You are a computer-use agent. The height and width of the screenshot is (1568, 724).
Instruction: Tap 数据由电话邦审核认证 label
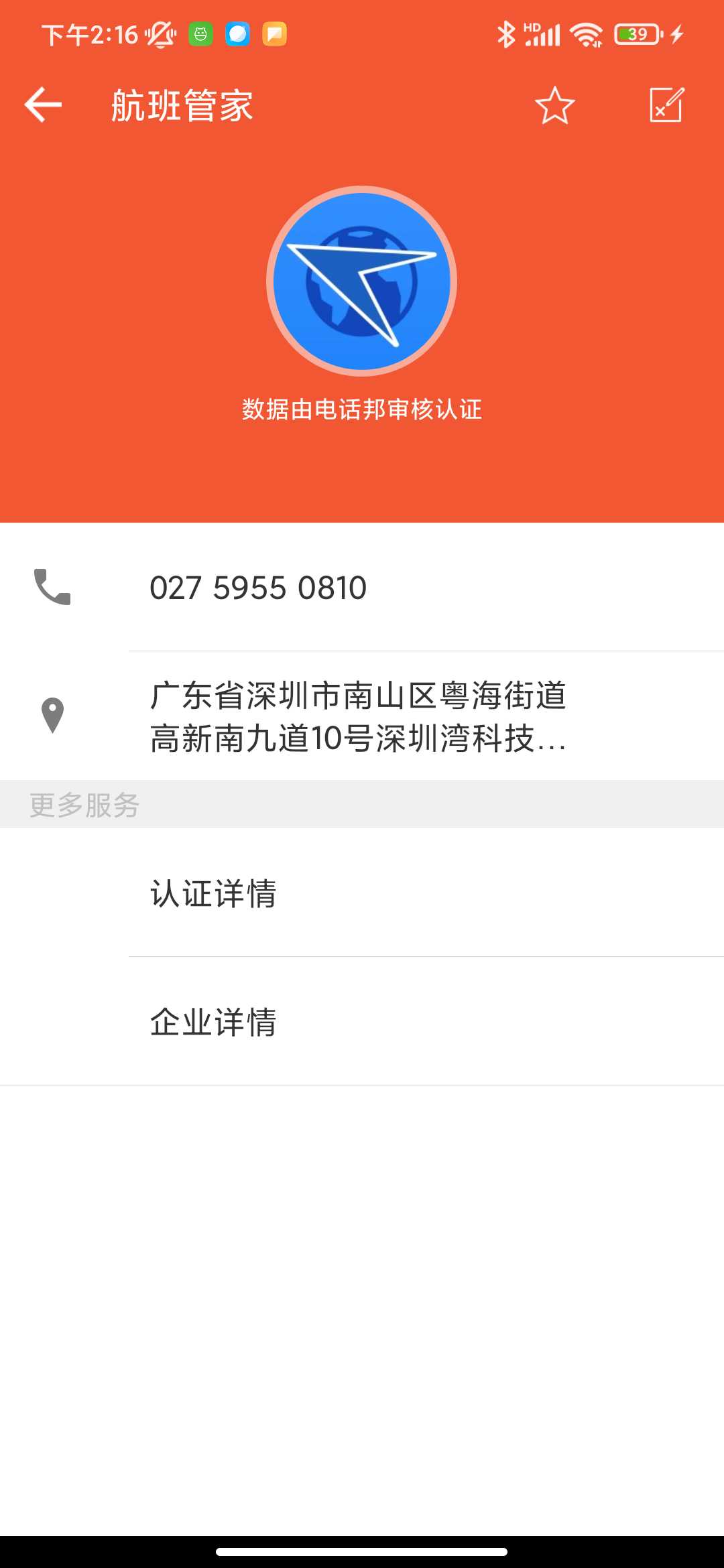[362, 409]
